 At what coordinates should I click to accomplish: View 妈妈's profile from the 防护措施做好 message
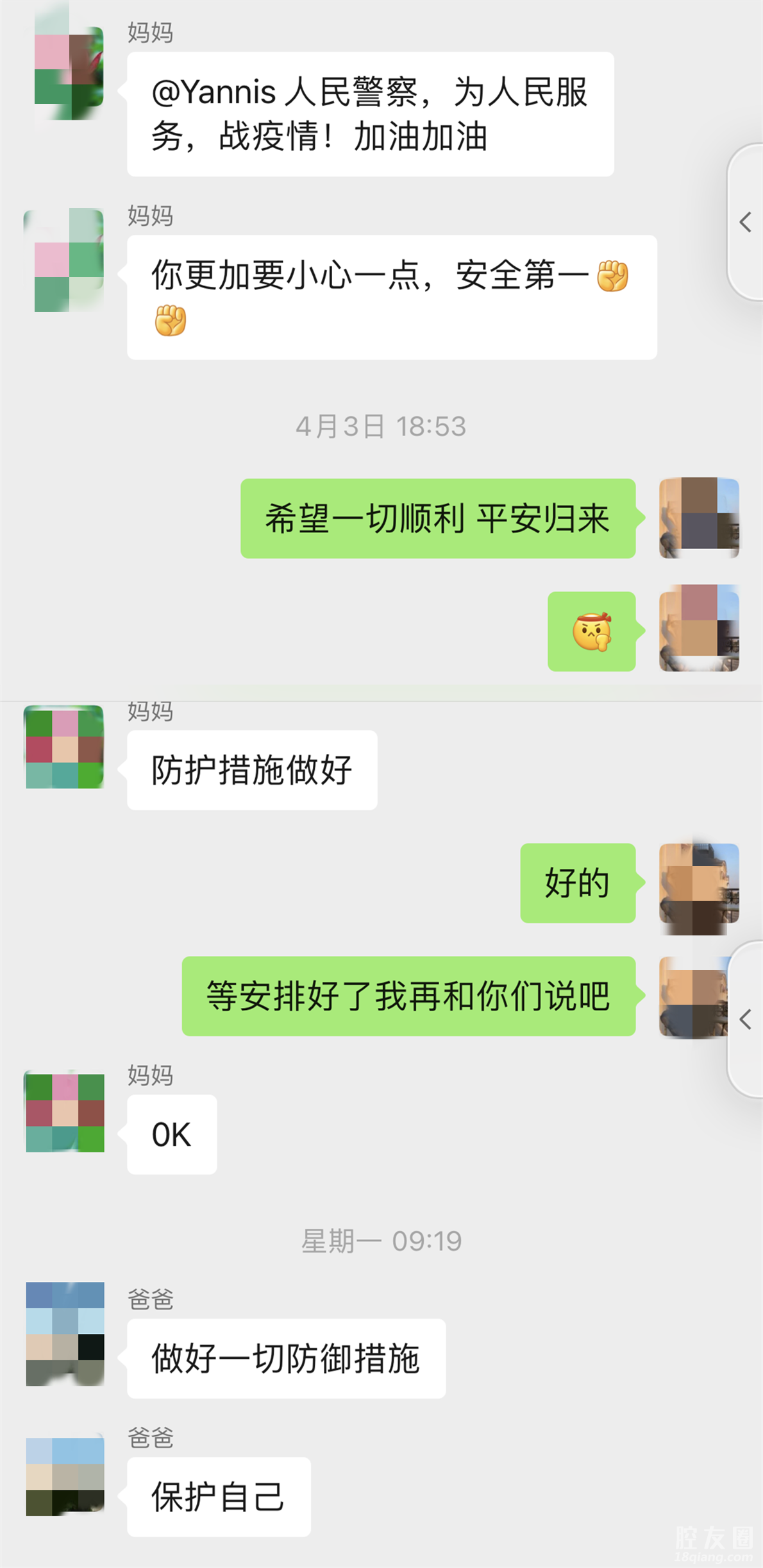[64, 747]
